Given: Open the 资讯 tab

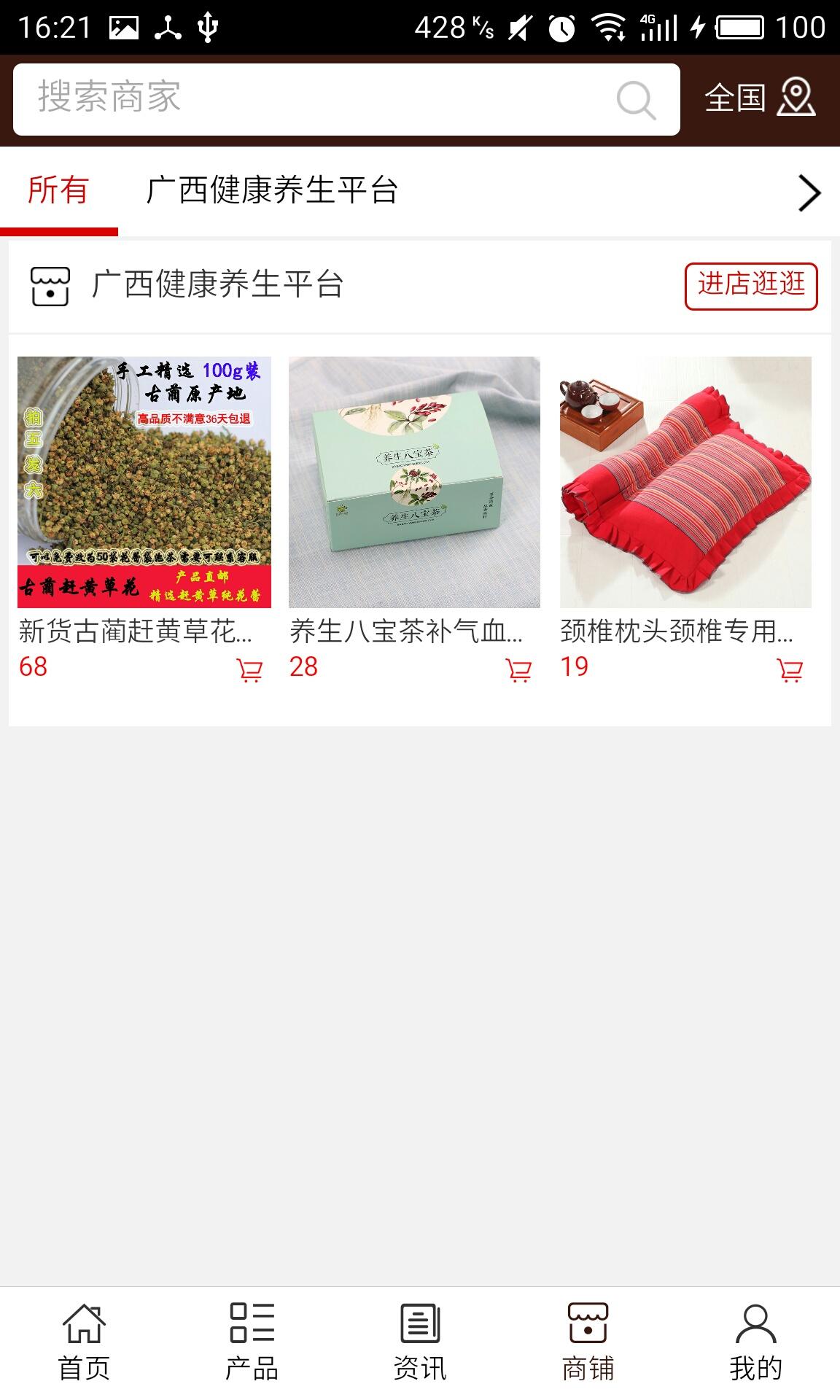Looking at the screenshot, I should (x=420, y=1342).
